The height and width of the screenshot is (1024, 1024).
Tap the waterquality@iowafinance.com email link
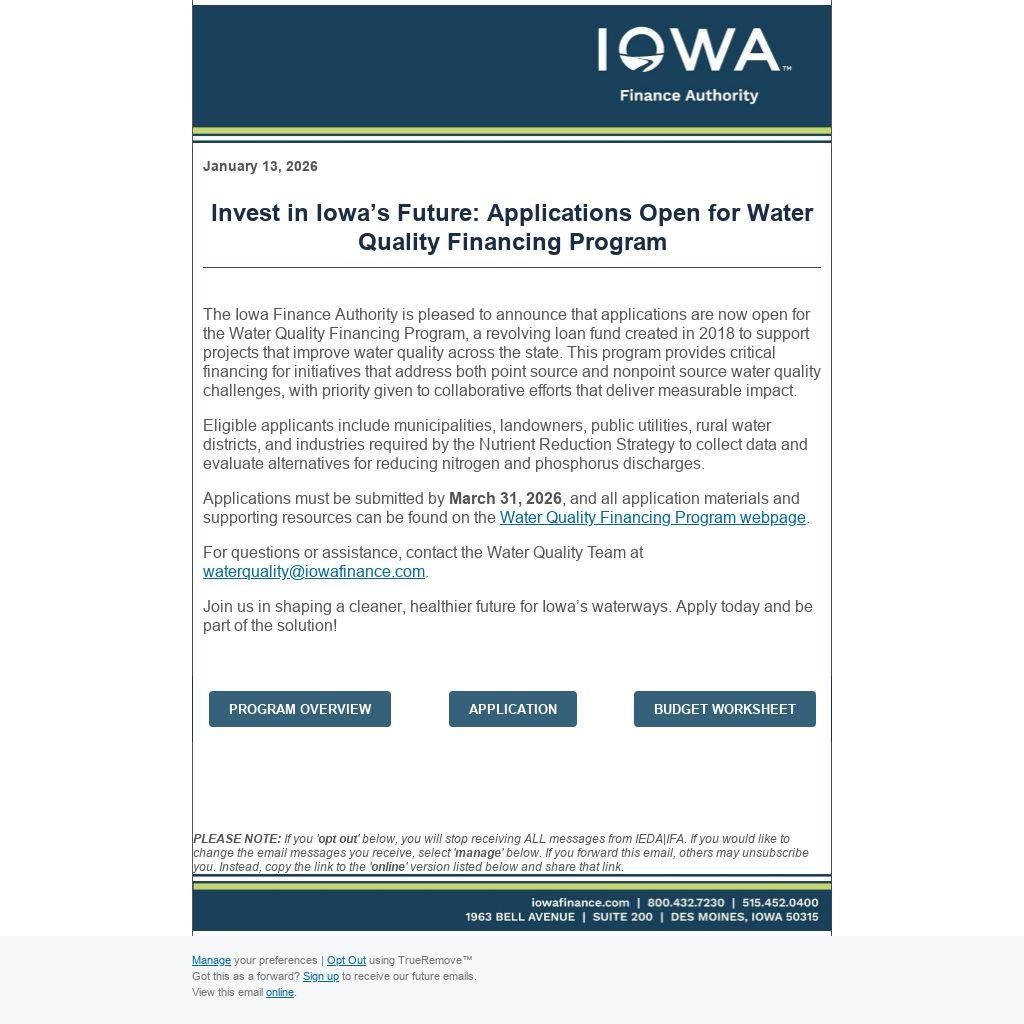314,572
